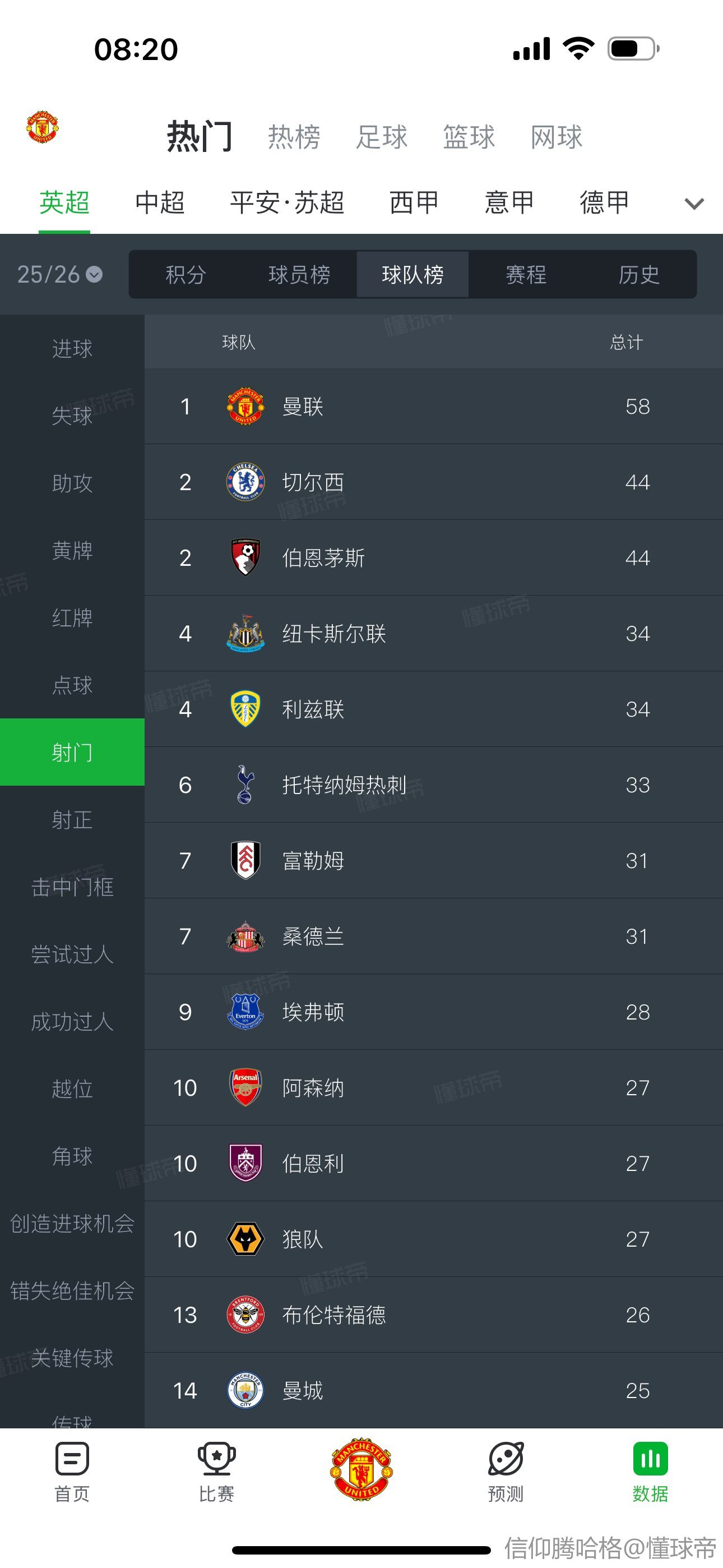Open the 历史 history segment
This screenshot has width=723, height=1568.
pyautogui.click(x=639, y=275)
